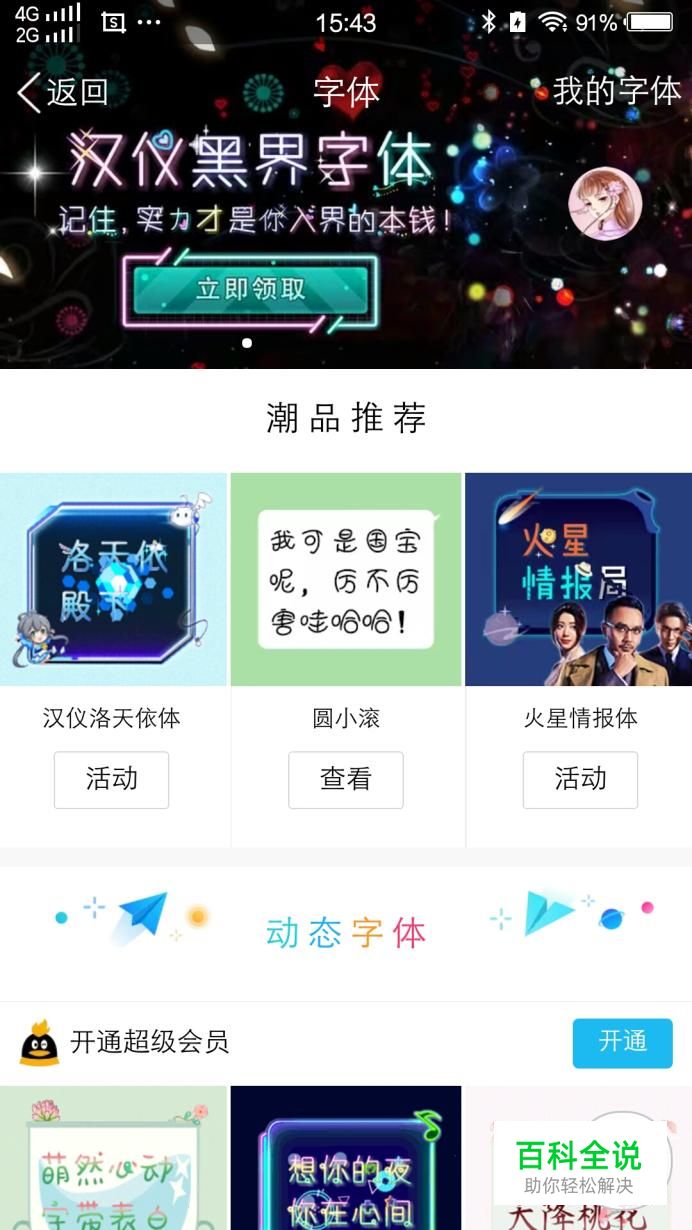Open 我的字体 page

616,91
